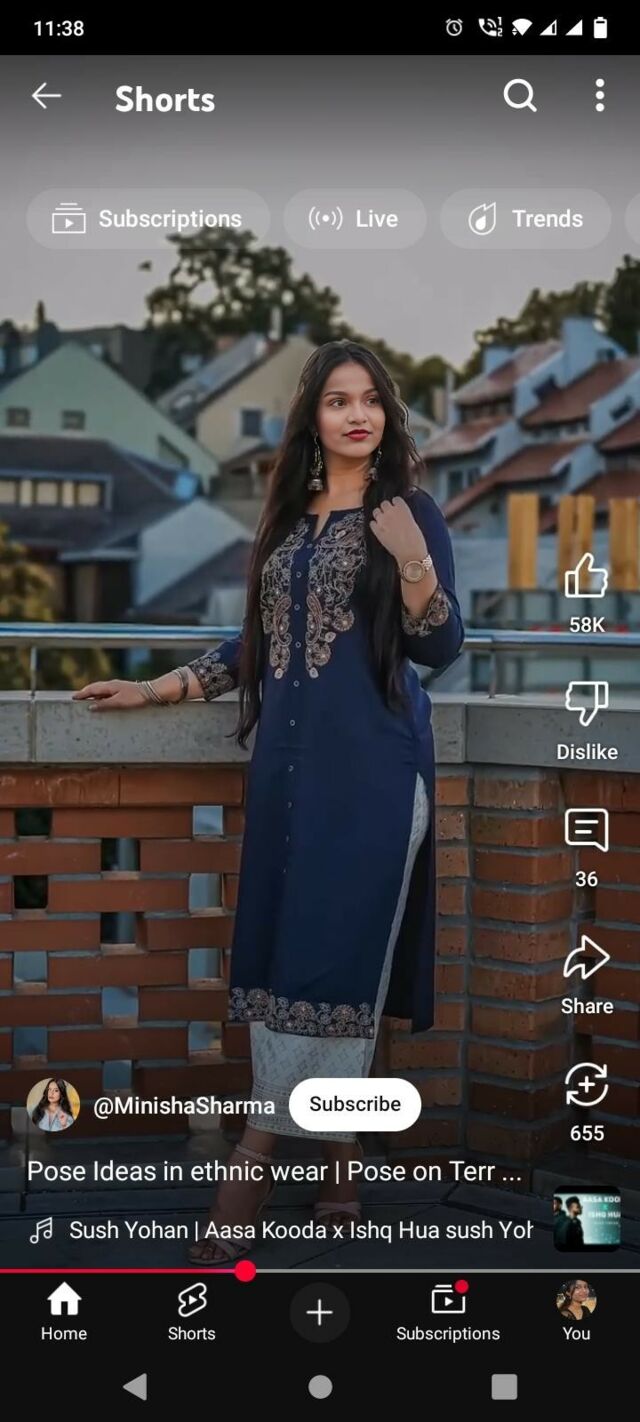Switch to the Home tab
Screen dimensions: 640x1422
pyautogui.click(x=64, y=1311)
